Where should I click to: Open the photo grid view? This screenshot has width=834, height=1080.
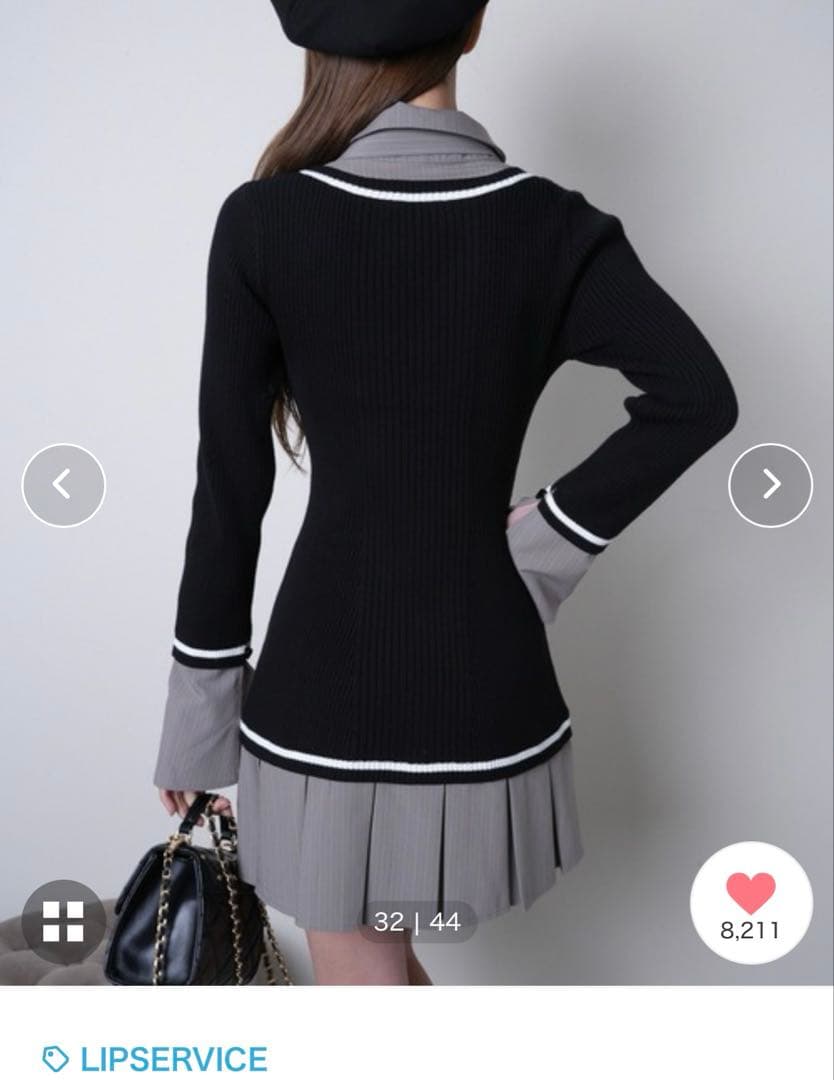coord(63,921)
